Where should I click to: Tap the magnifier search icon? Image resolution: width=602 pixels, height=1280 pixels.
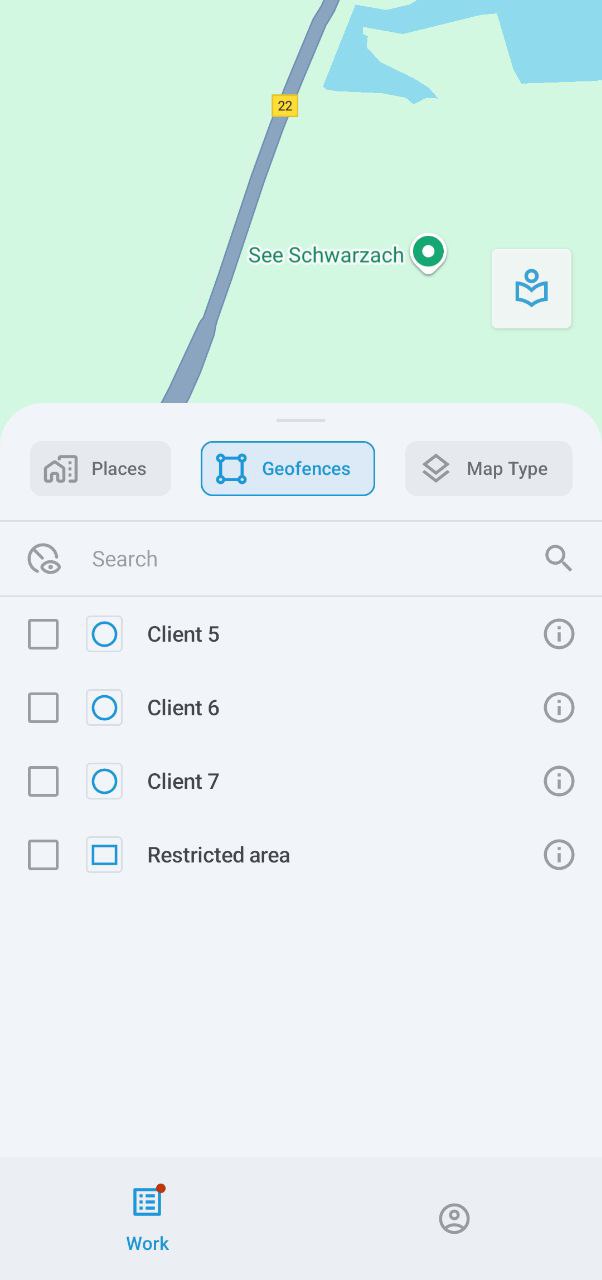pos(558,559)
